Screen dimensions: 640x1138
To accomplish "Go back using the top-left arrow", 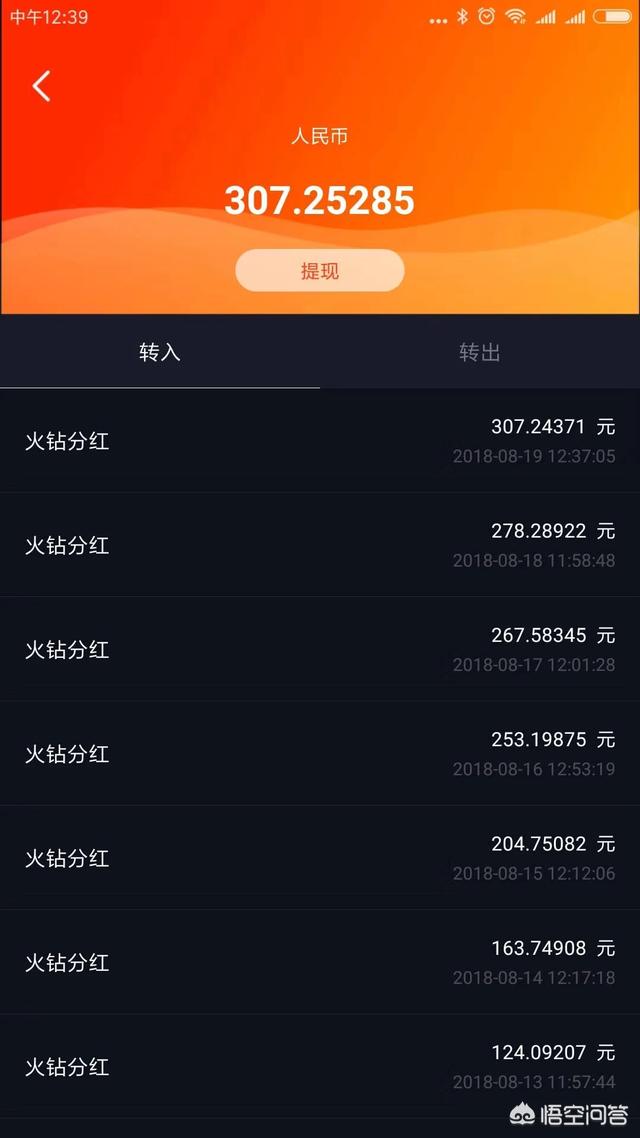I will (x=41, y=87).
